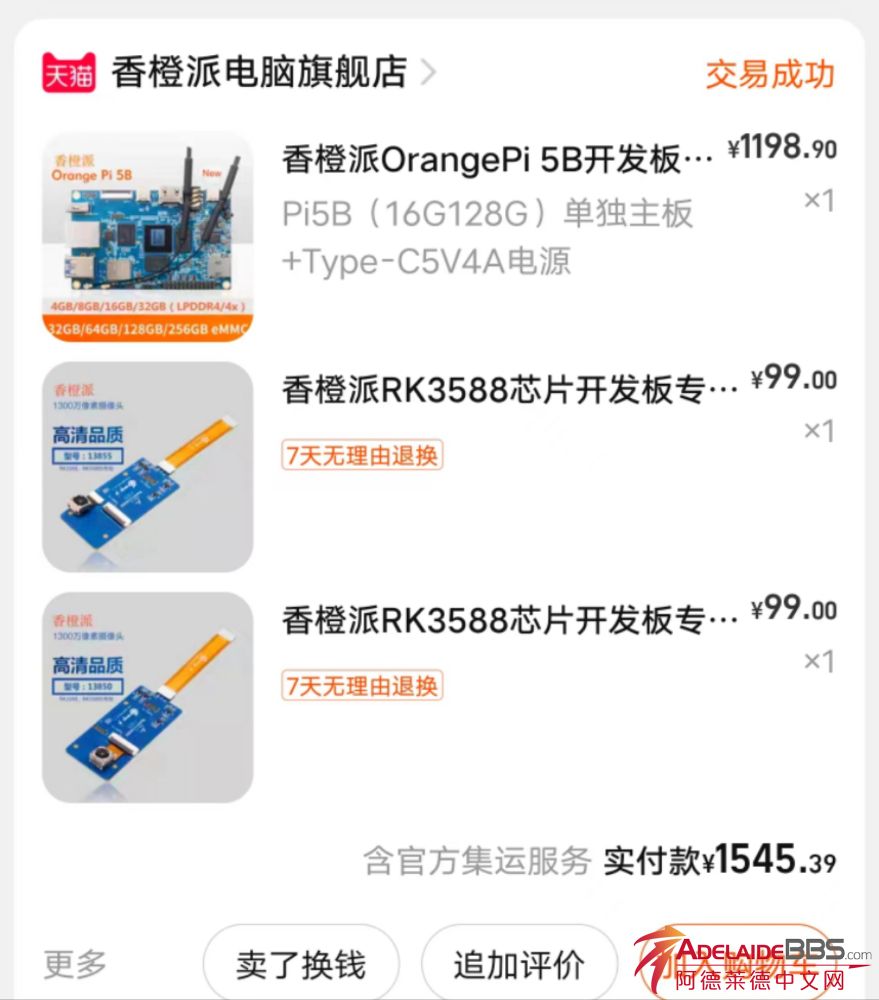Show 更多 order options
Screen dimensions: 879x1000
pyautogui.click(x=75, y=965)
